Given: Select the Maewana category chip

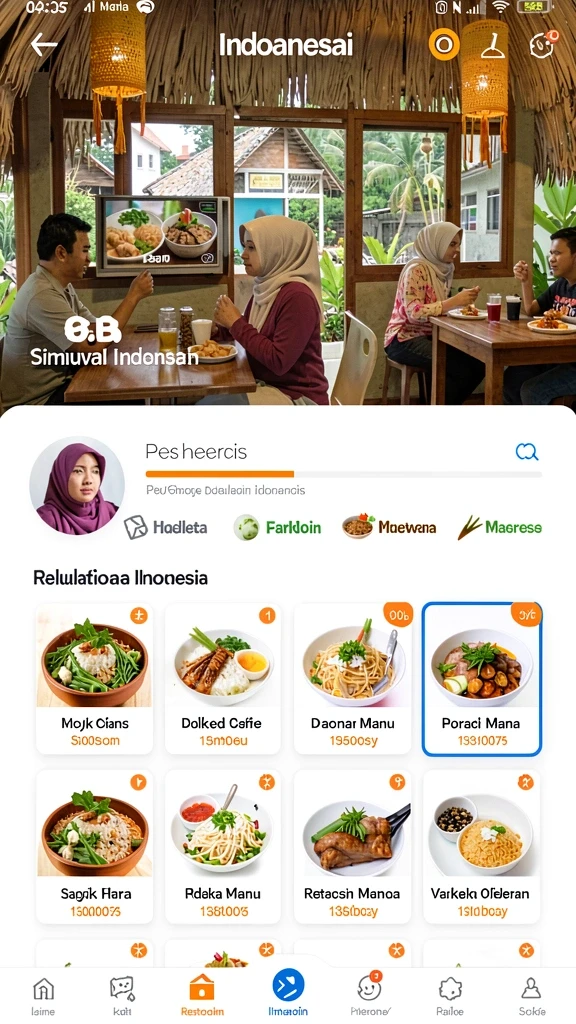Looking at the screenshot, I should click(389, 527).
